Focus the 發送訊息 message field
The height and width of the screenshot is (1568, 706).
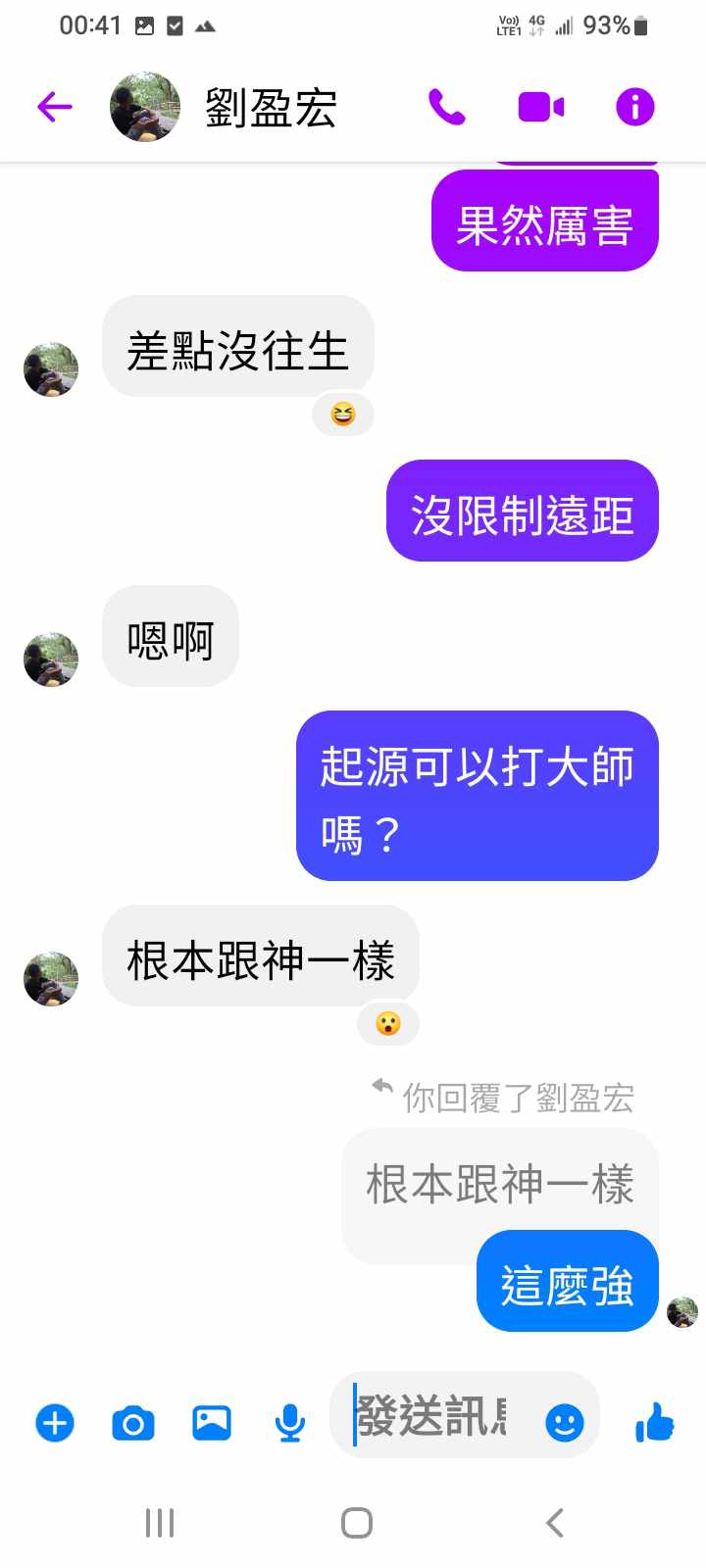[x=436, y=1416]
